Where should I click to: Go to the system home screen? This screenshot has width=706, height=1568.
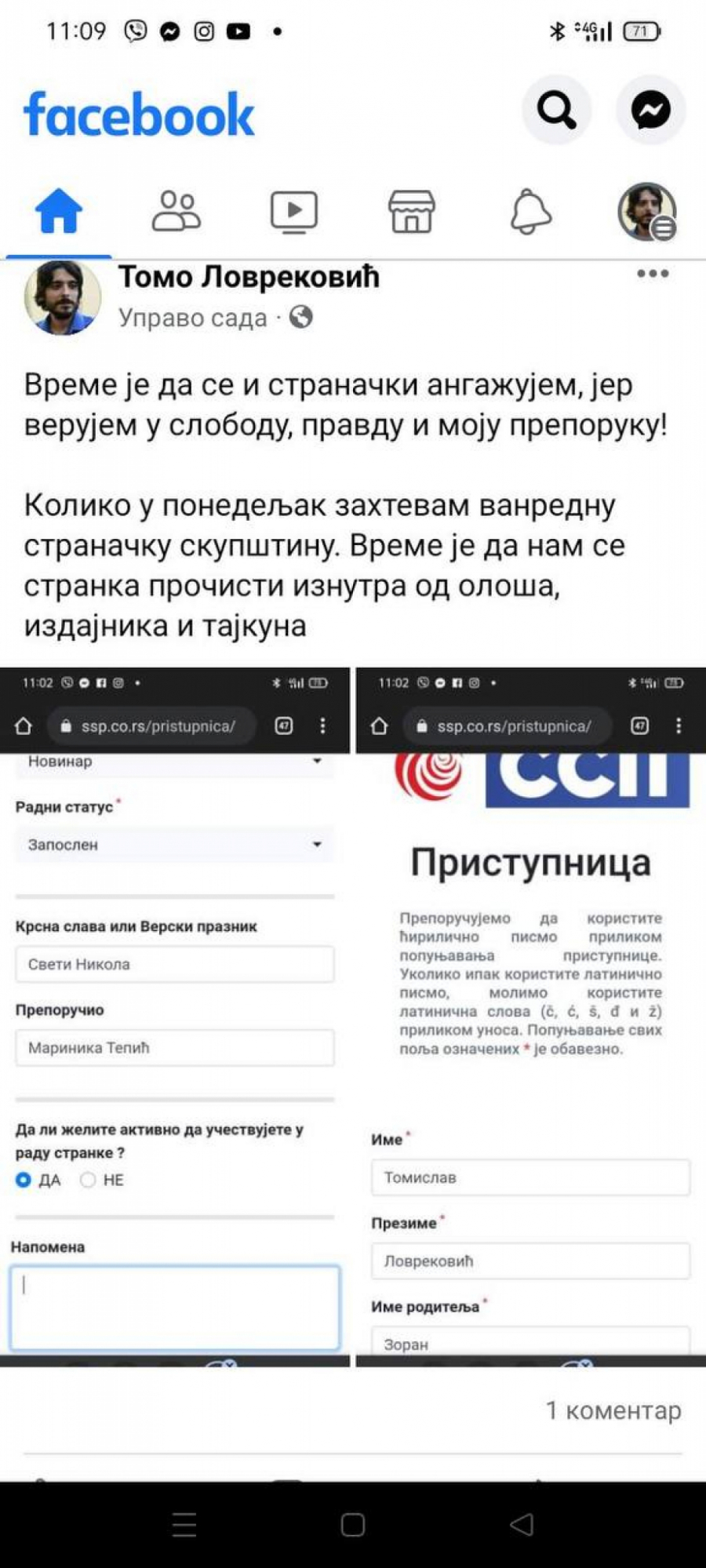point(353,1525)
